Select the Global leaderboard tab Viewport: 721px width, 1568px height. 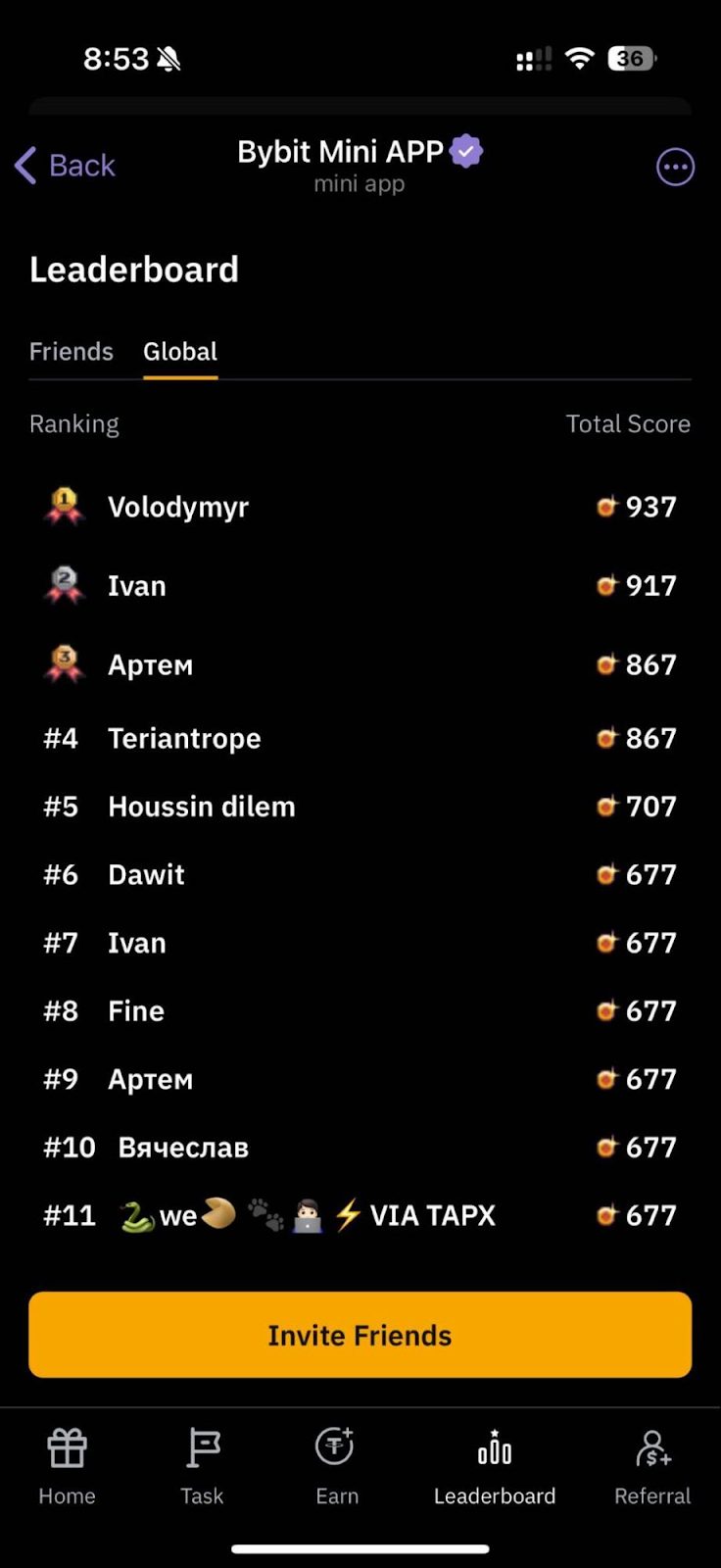point(180,351)
